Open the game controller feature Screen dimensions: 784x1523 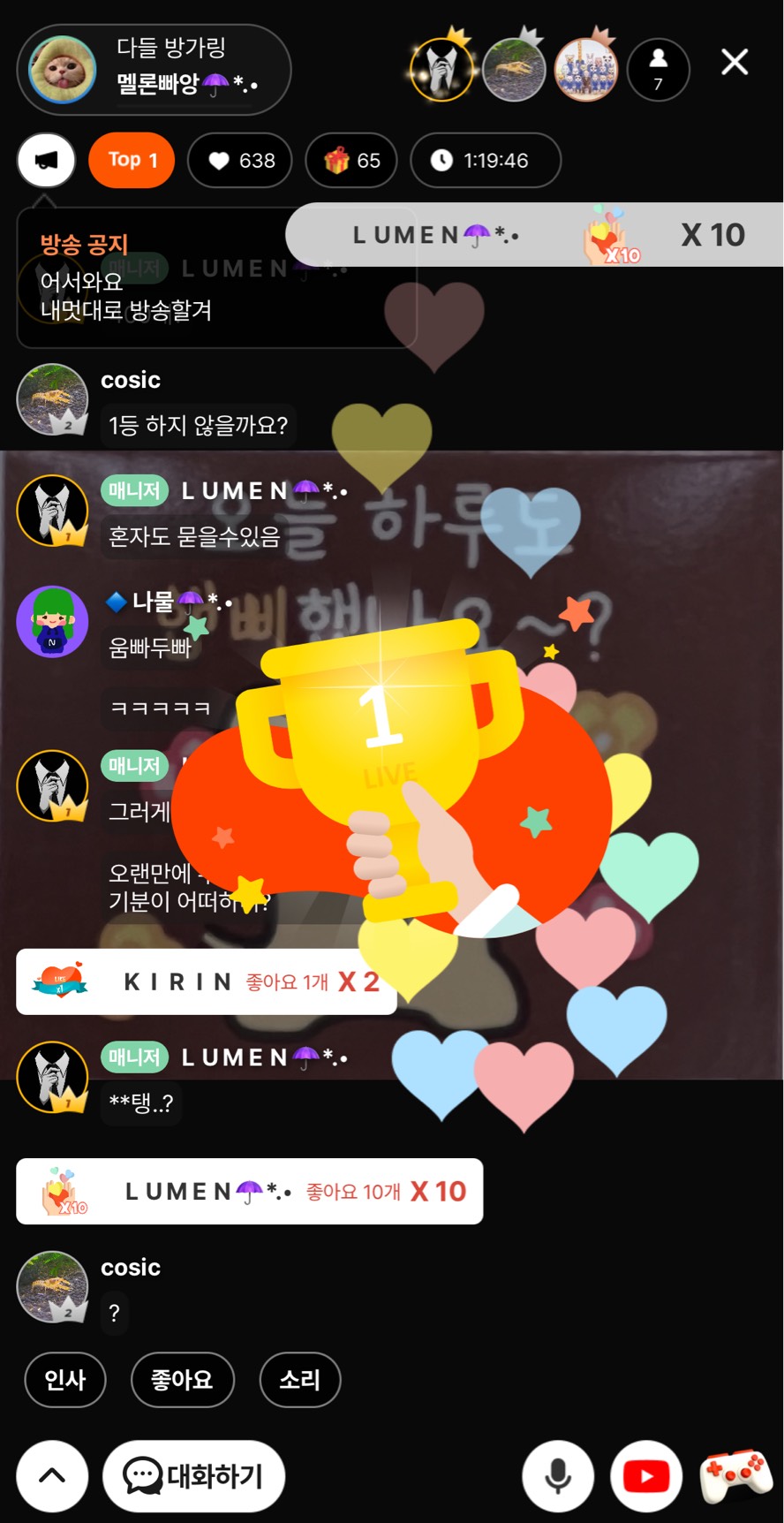tap(736, 1474)
